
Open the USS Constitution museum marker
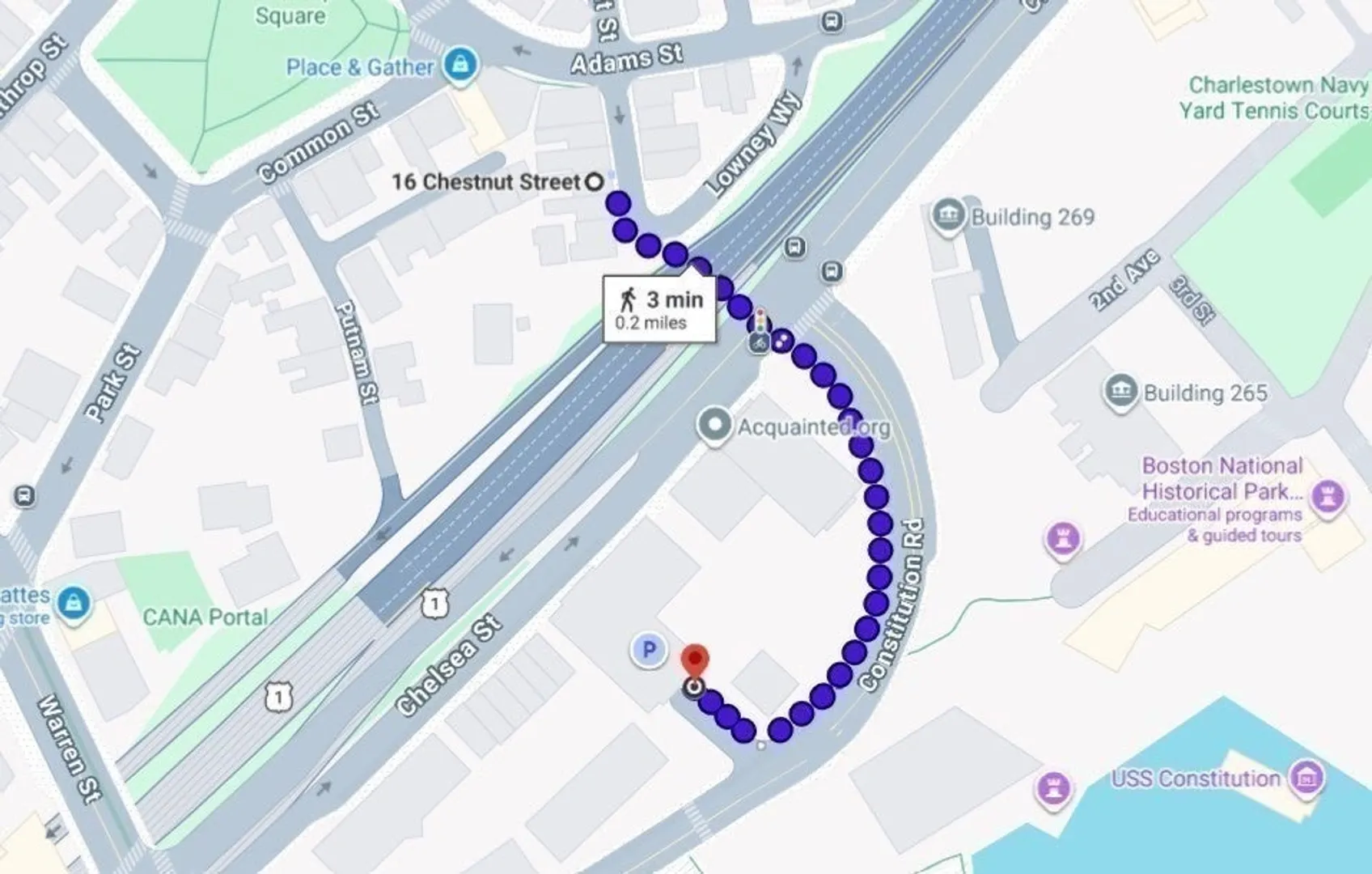[1306, 778]
